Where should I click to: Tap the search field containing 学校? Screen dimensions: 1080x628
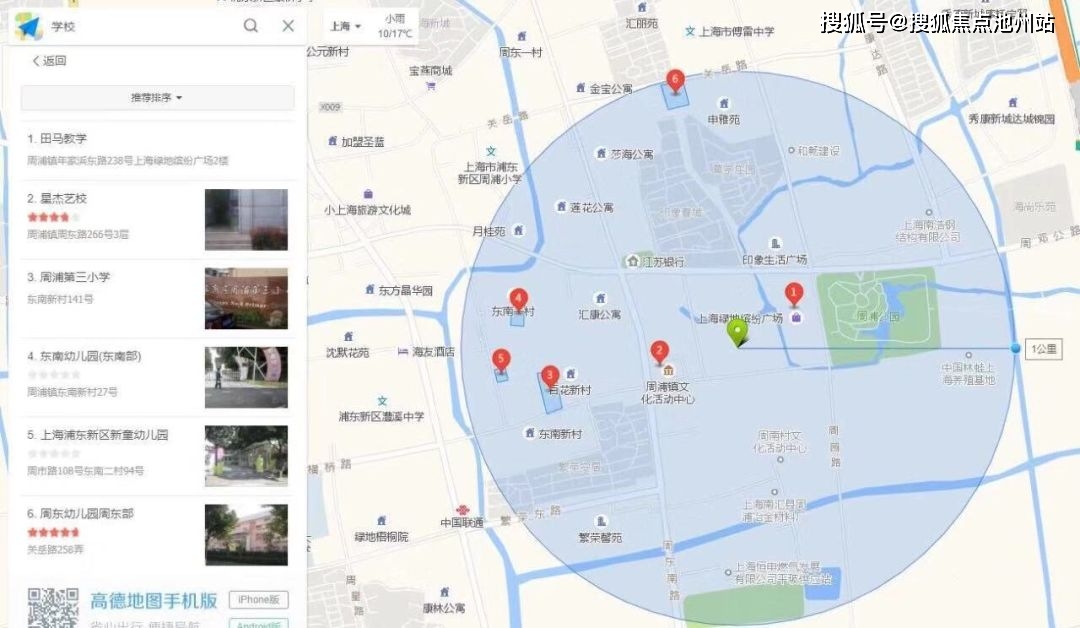coord(140,27)
